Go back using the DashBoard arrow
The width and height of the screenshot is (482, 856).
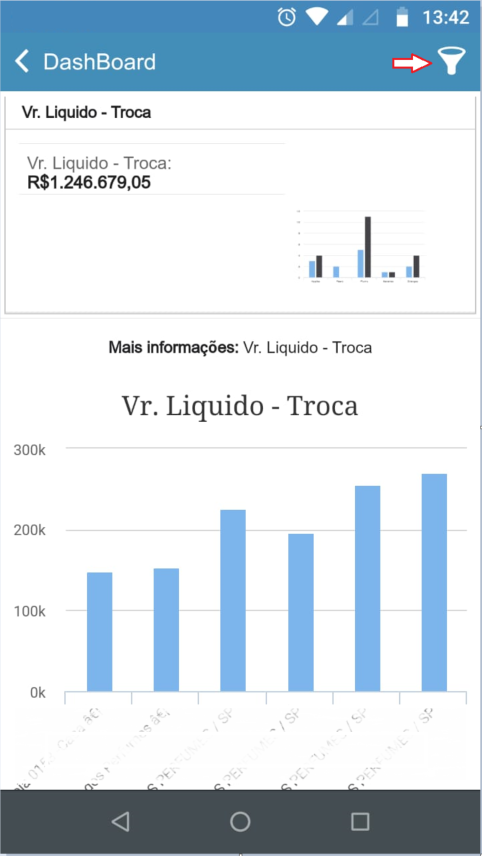(22, 62)
